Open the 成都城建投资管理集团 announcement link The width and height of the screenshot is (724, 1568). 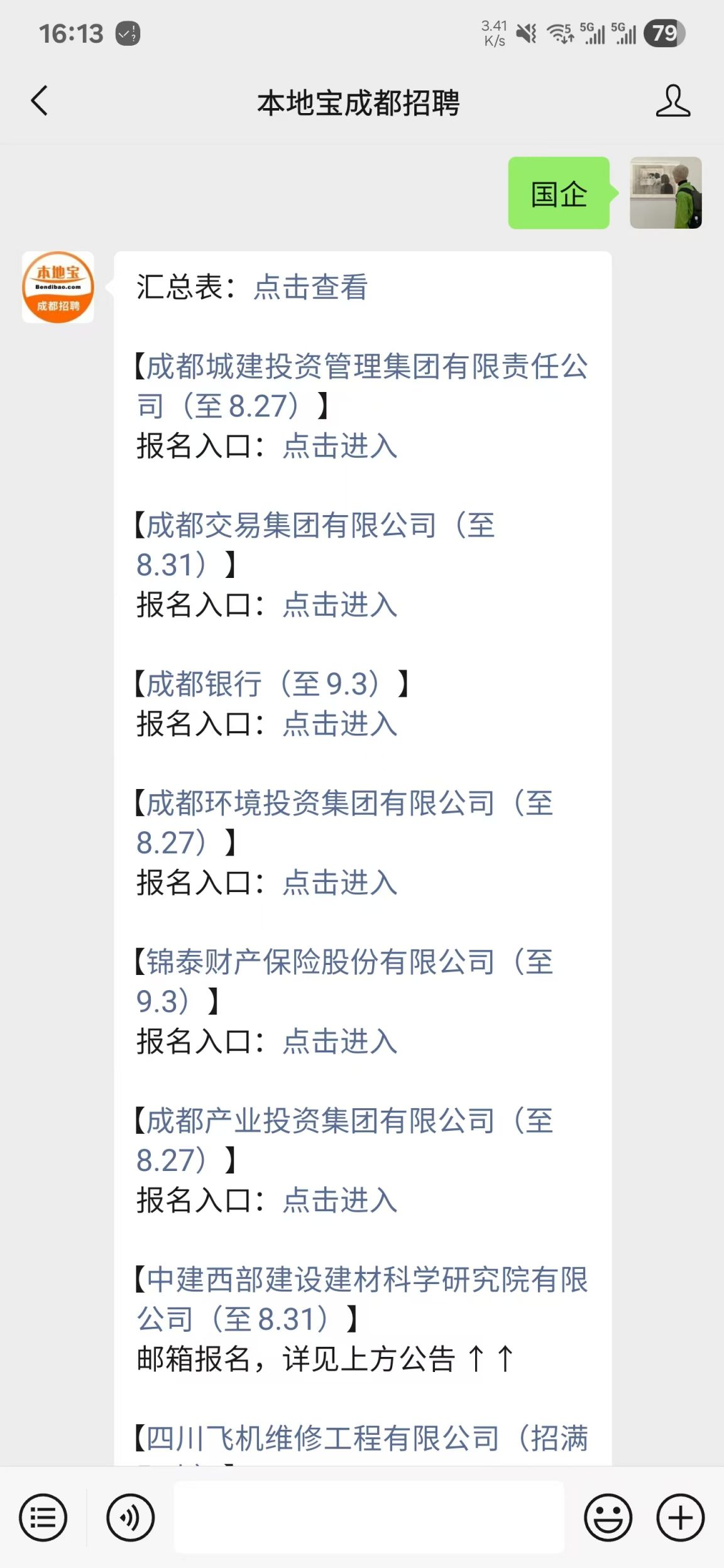[x=362, y=386]
